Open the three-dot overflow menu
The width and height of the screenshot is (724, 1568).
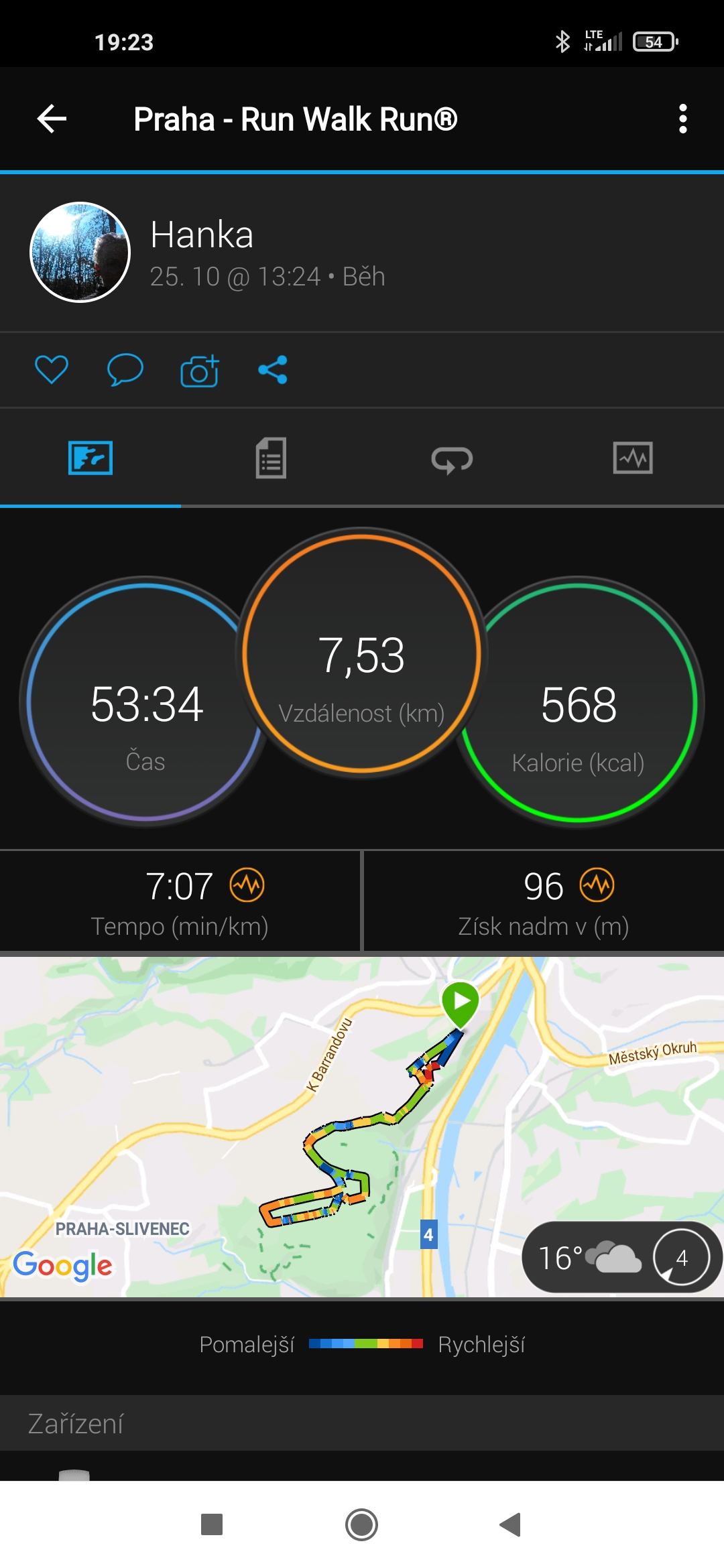682,119
